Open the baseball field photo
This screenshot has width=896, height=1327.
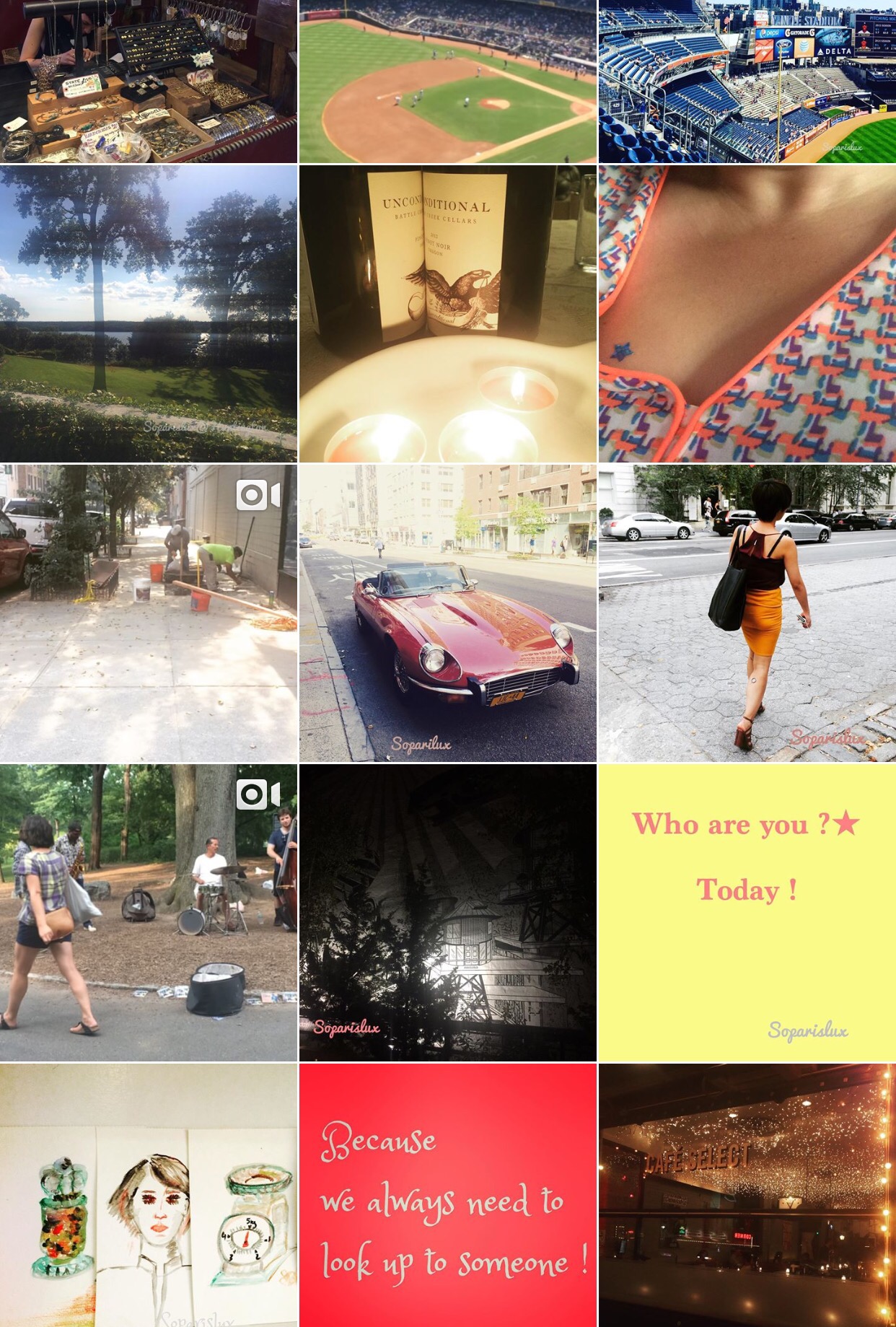pyautogui.click(x=447, y=81)
